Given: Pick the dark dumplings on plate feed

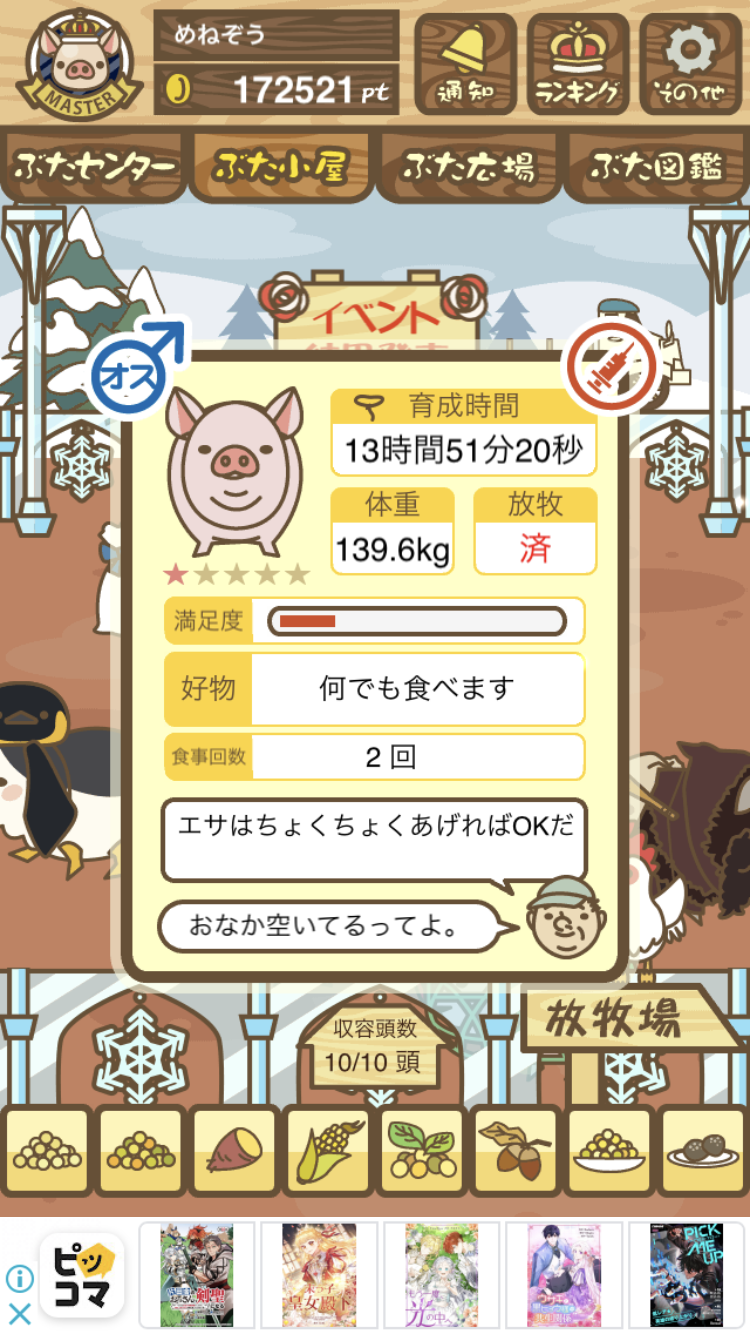Looking at the screenshot, I should coord(703,1151).
